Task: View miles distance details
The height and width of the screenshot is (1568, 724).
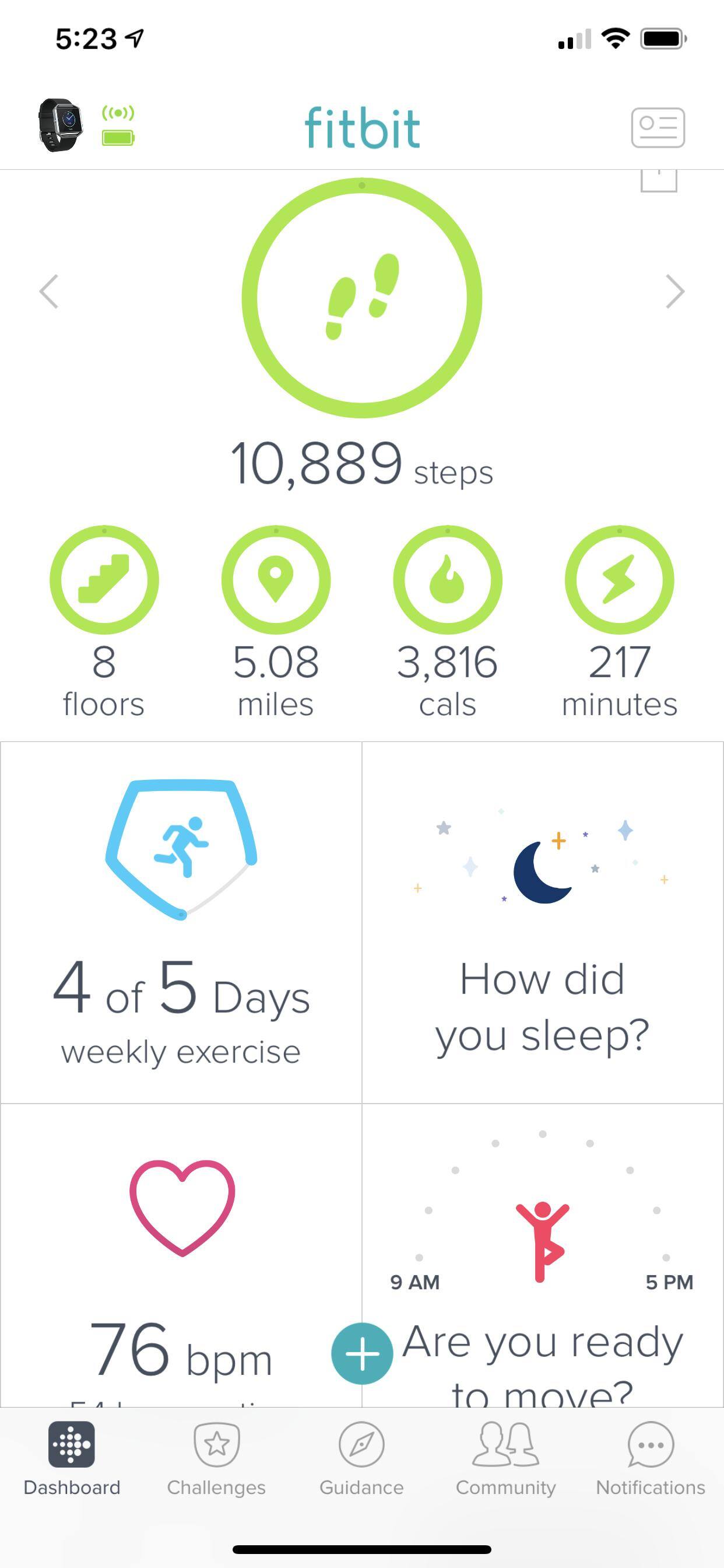Action: (x=276, y=579)
